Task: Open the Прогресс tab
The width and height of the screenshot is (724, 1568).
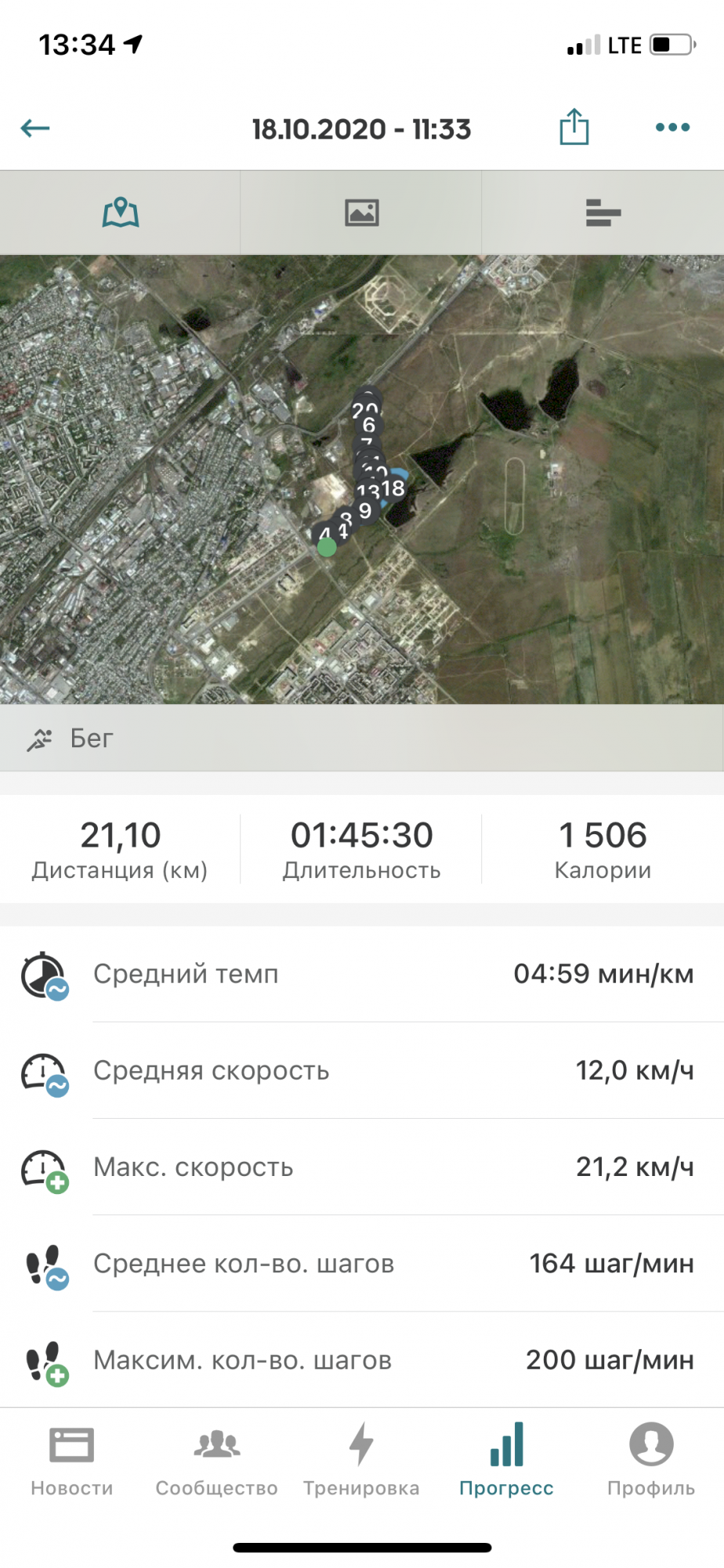Action: (x=506, y=1460)
